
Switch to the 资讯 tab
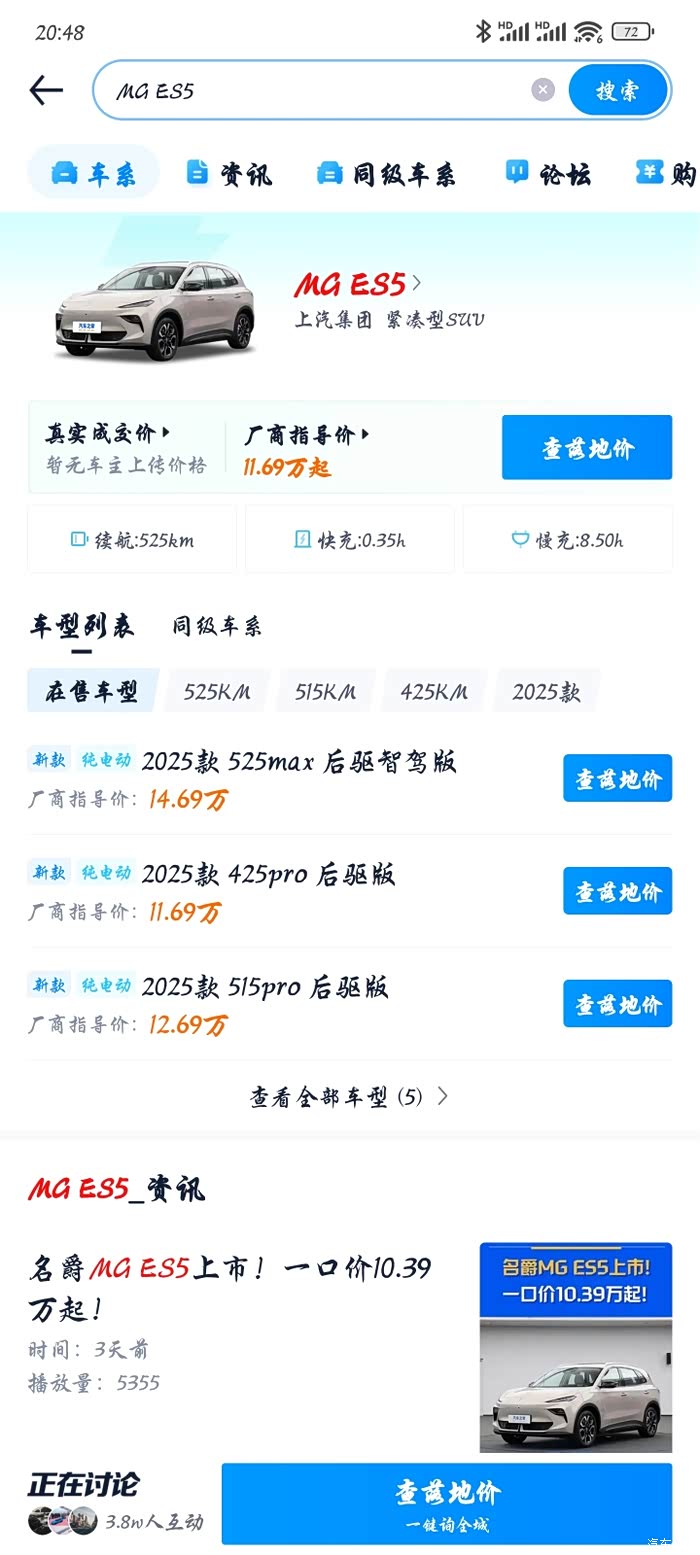pos(229,174)
